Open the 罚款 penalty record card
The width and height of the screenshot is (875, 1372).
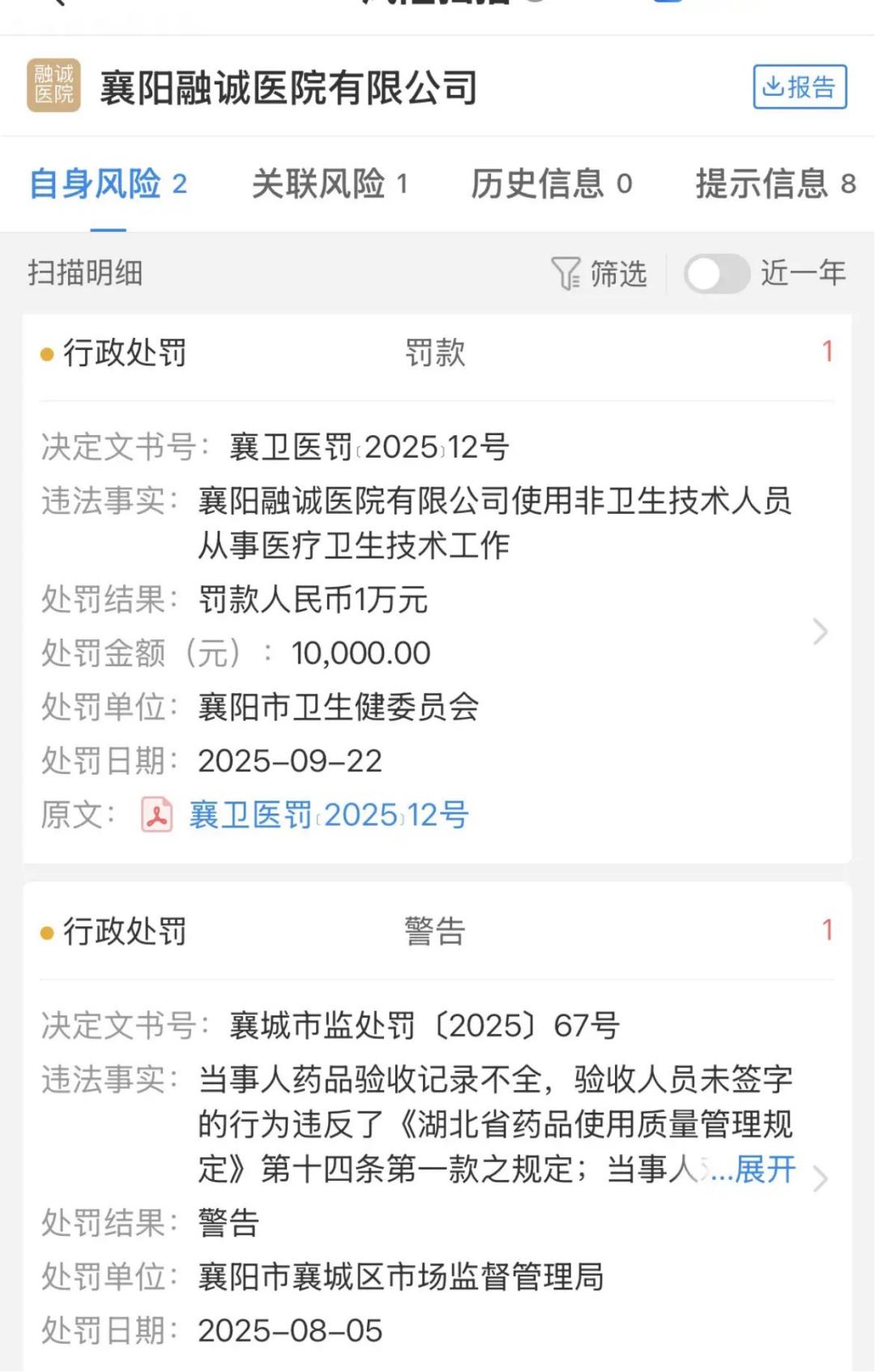[820, 631]
